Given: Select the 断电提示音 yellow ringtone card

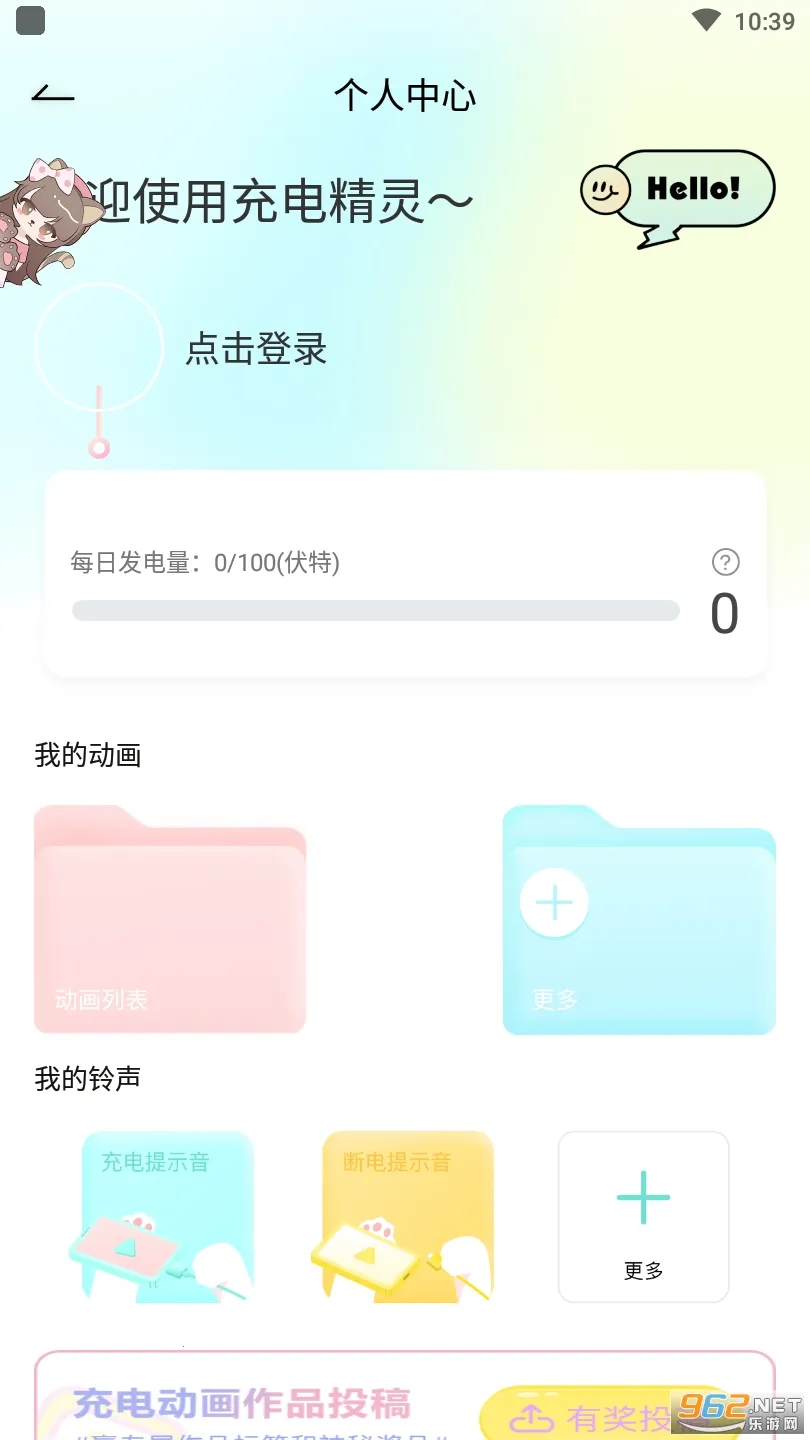Looking at the screenshot, I should [403, 1216].
